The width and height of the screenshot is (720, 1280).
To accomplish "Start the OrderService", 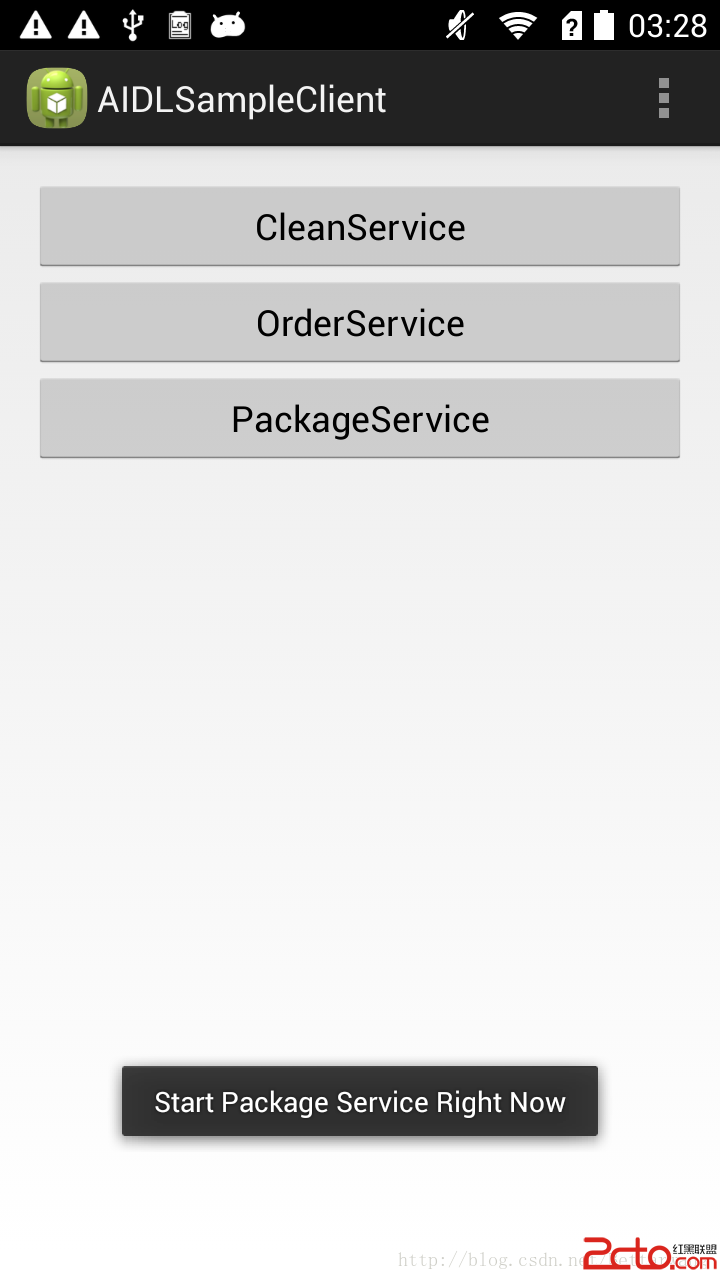I will tap(360, 323).
